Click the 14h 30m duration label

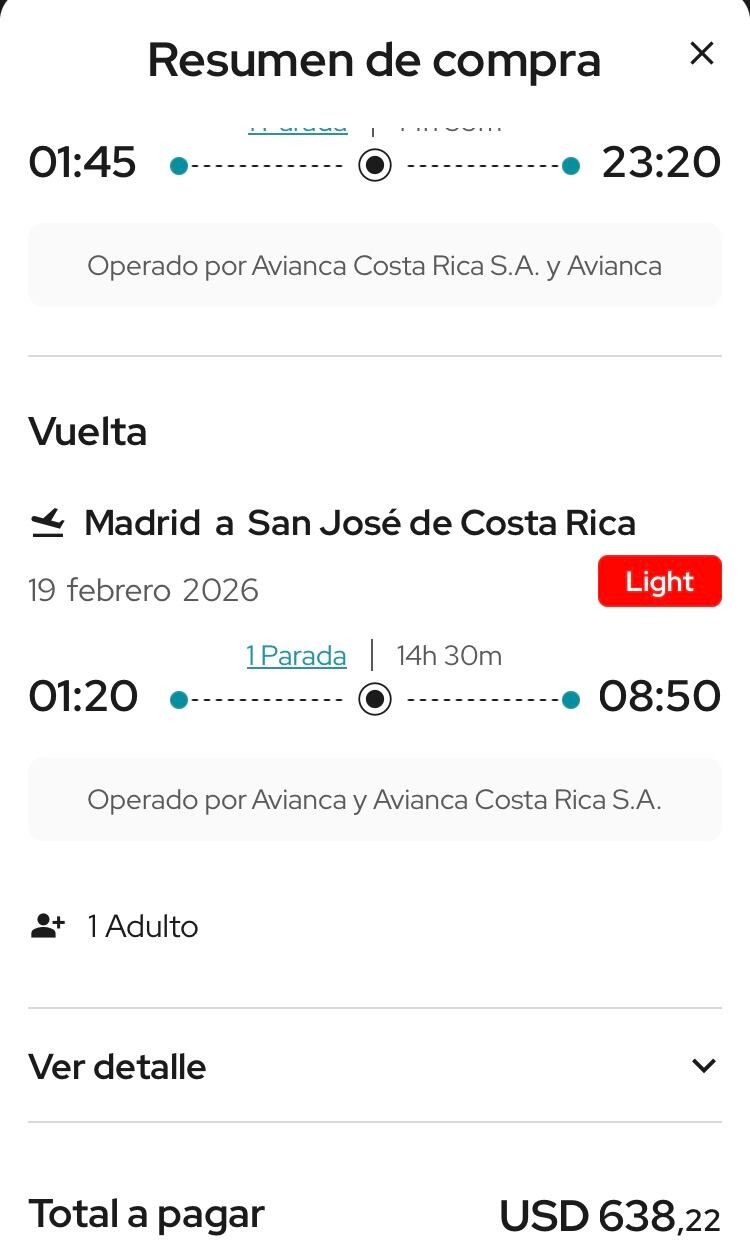tap(448, 655)
